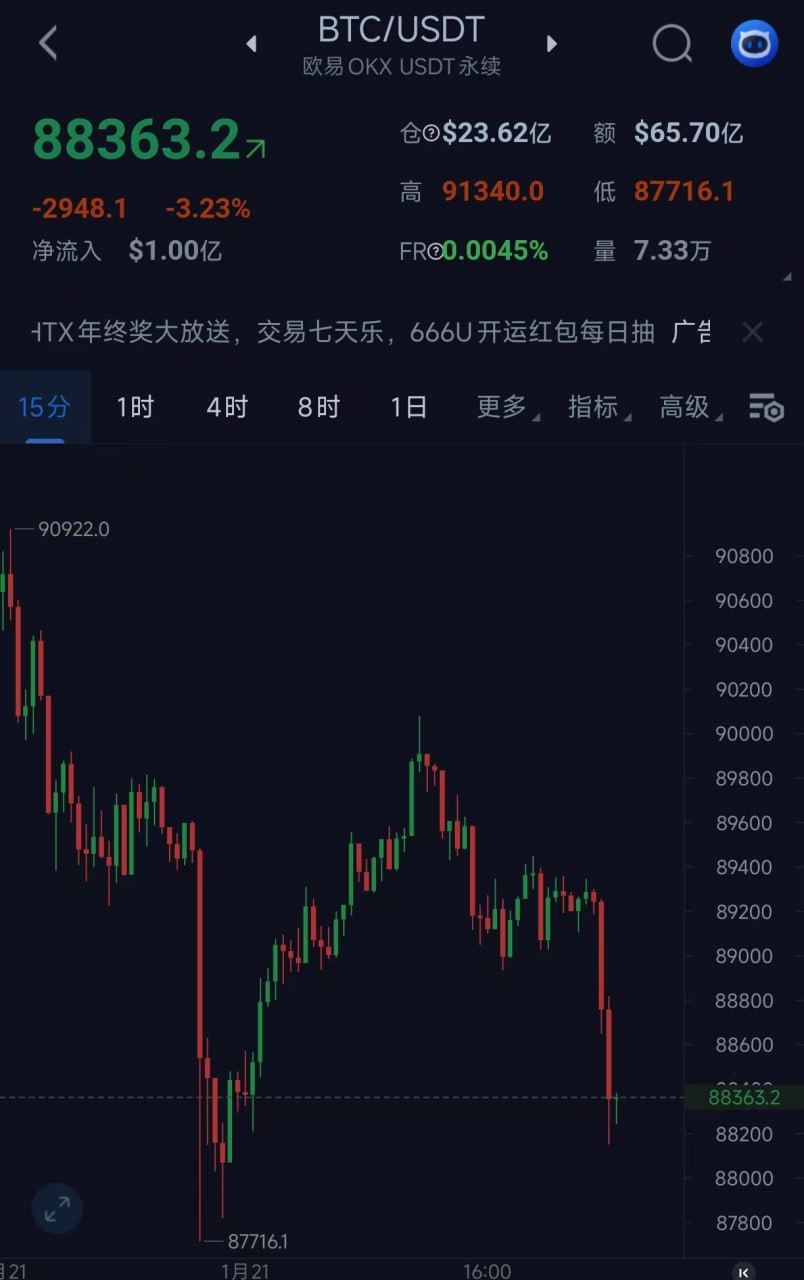Open chart settings icon
This screenshot has height=1280, width=804.
click(766, 407)
